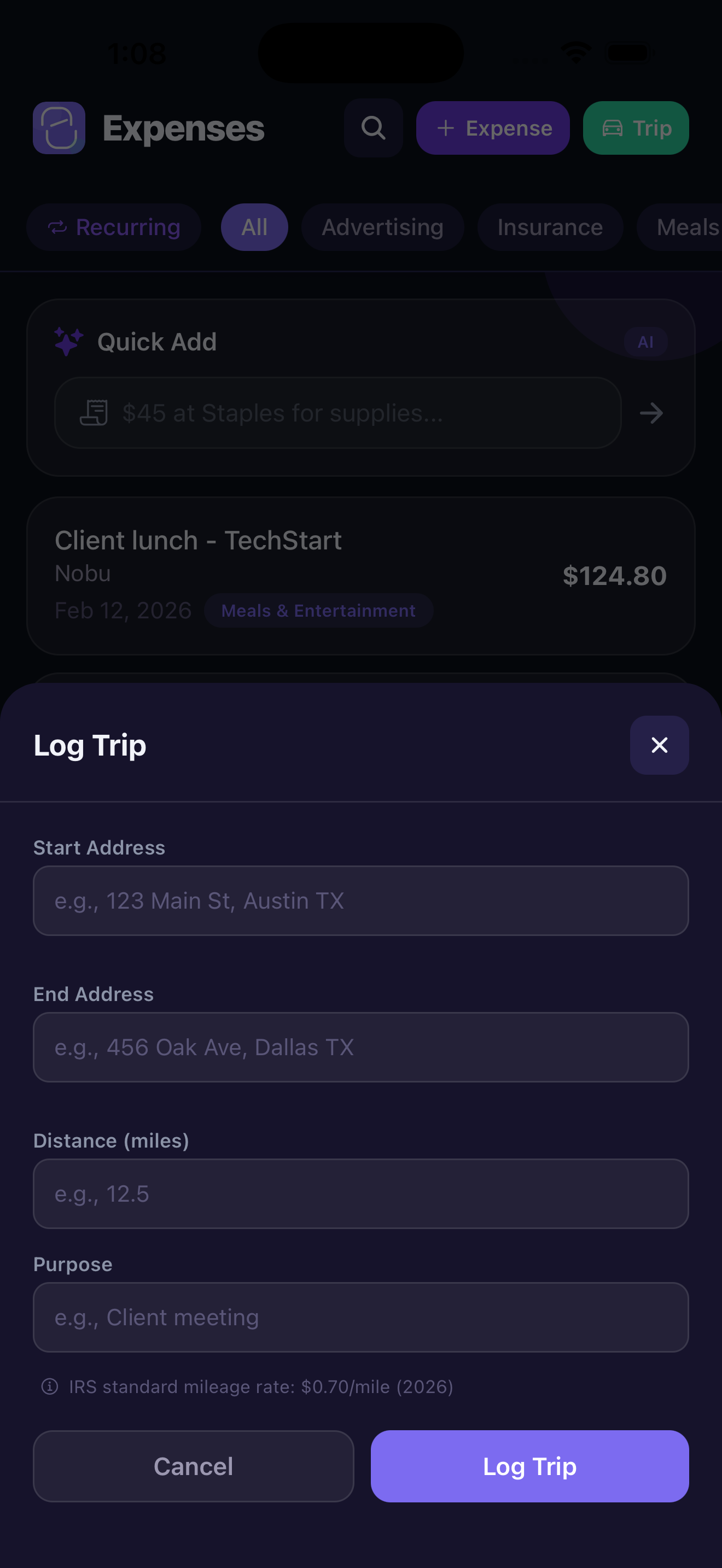Select the Insurance category tab
This screenshot has height=1568, width=722.
pyautogui.click(x=549, y=227)
